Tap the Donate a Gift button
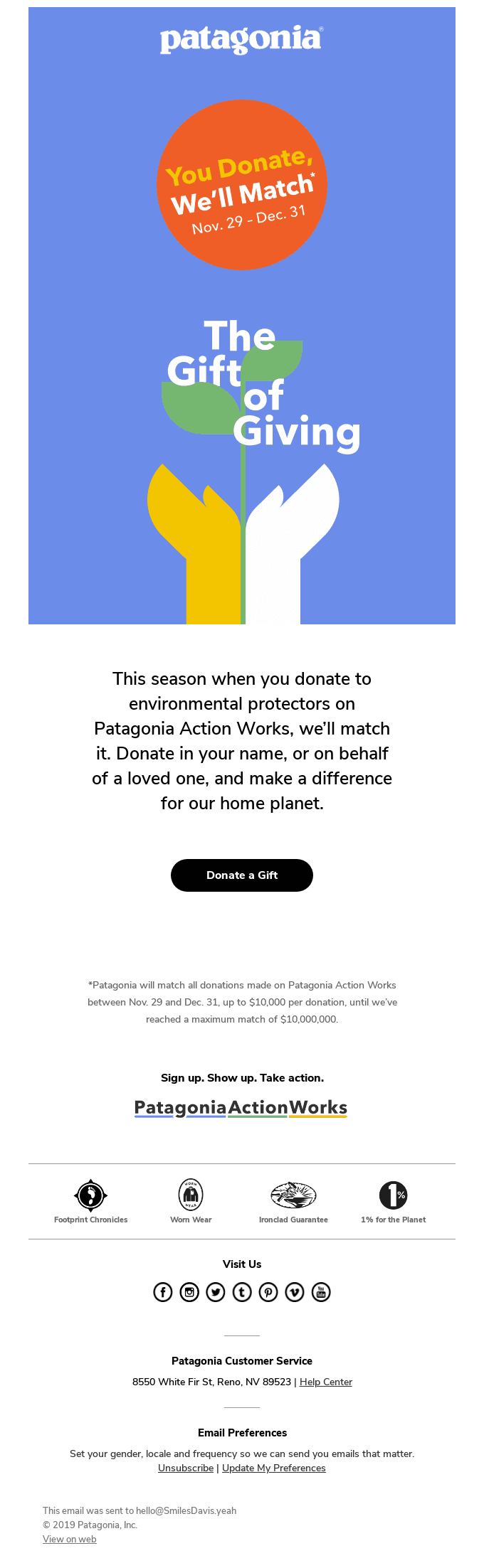The image size is (484, 1568). [x=242, y=875]
